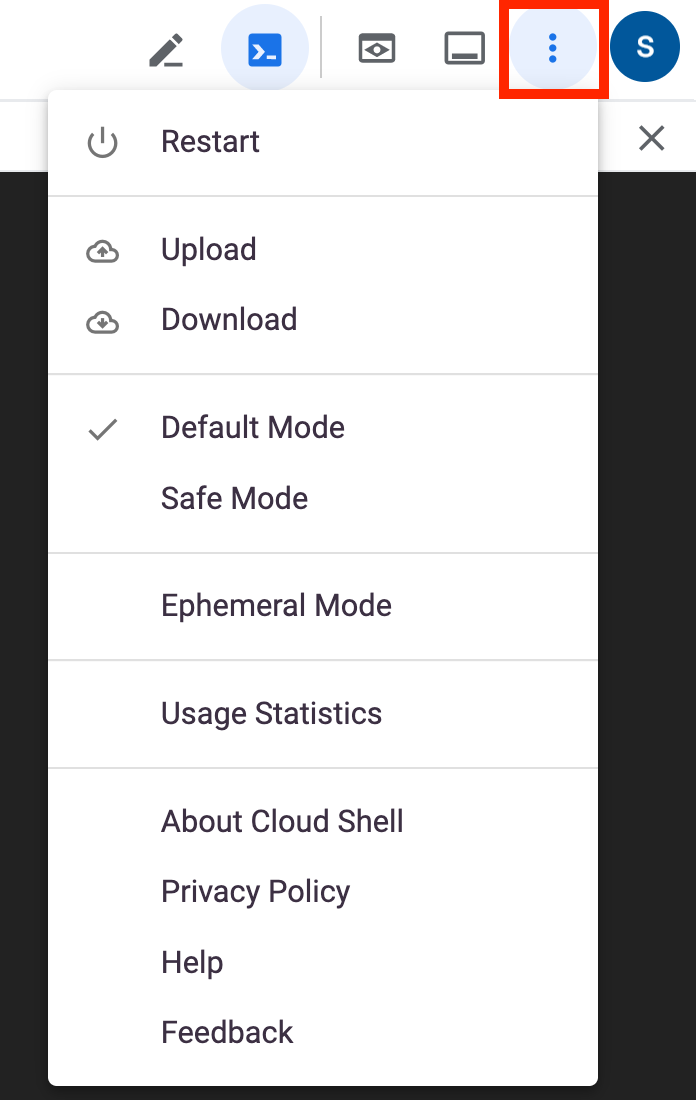Switch to Safe Mode

(234, 498)
